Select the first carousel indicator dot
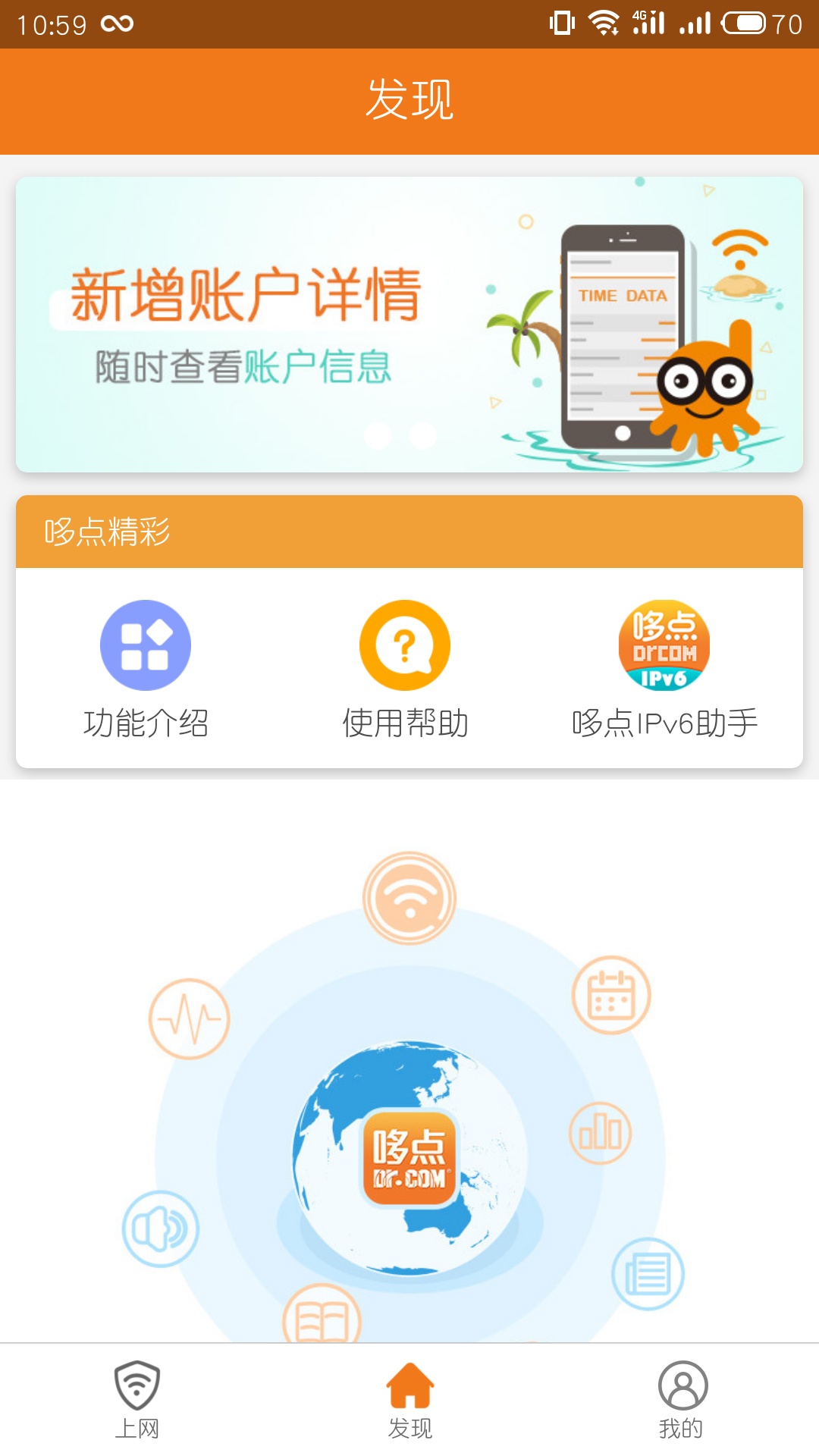The height and width of the screenshot is (1456, 819). click(376, 434)
